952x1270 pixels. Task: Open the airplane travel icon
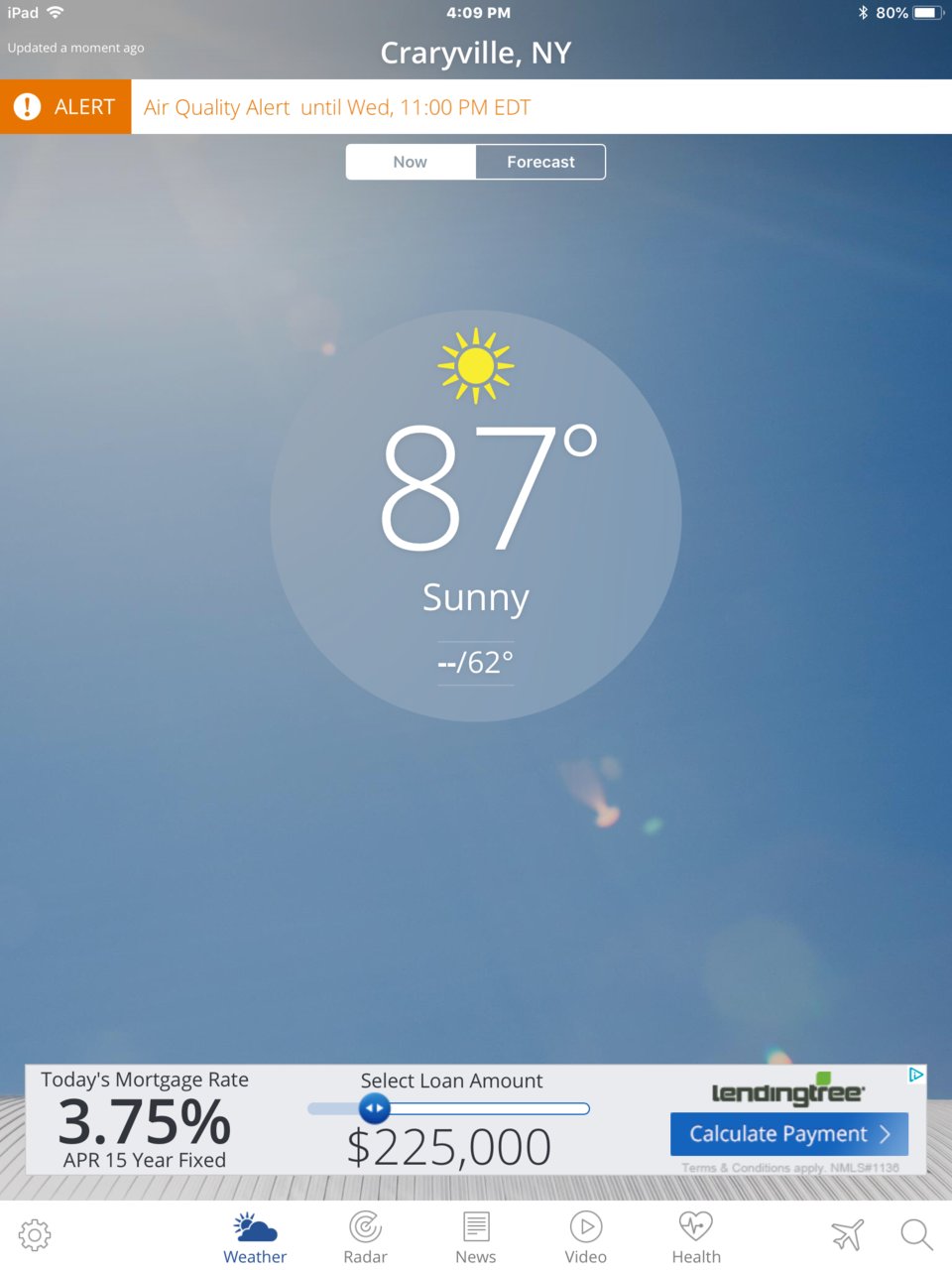tap(848, 1235)
